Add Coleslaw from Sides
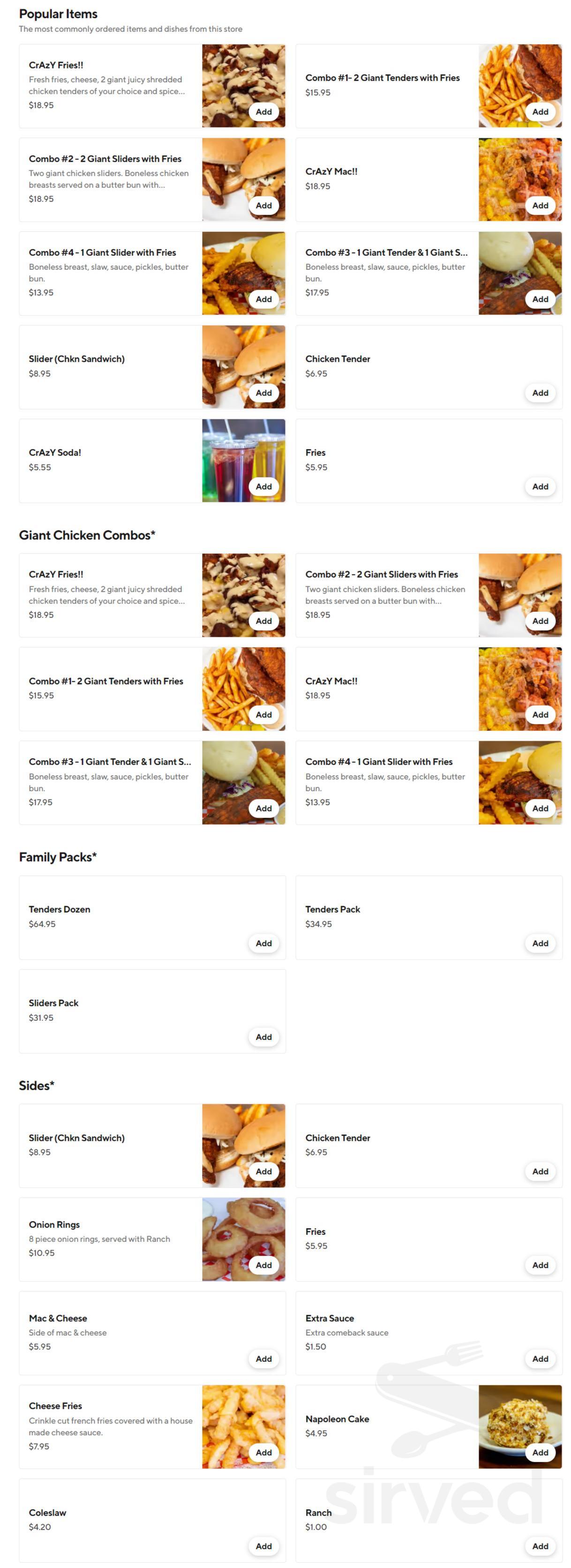The width and height of the screenshot is (571, 1568). pyautogui.click(x=263, y=1546)
